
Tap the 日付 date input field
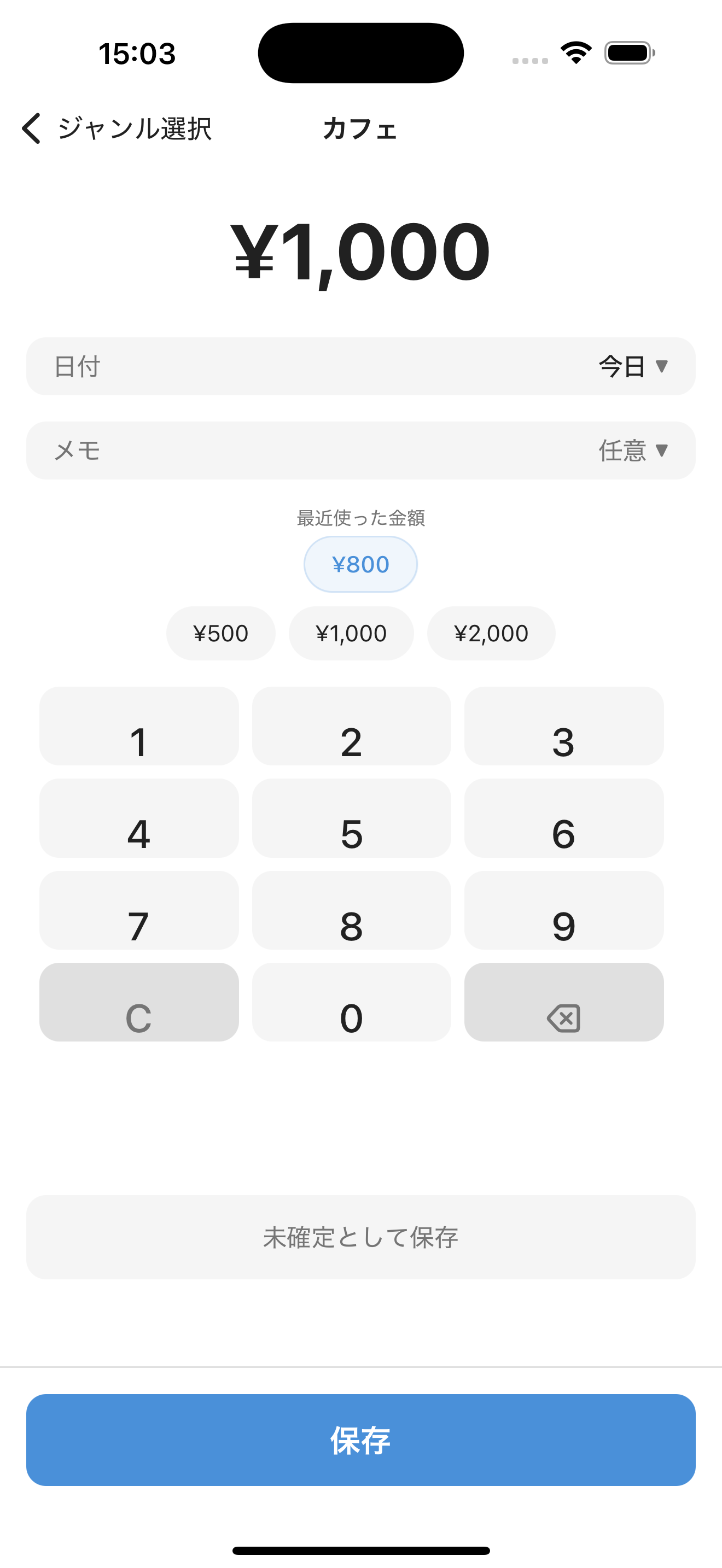tap(243, 366)
